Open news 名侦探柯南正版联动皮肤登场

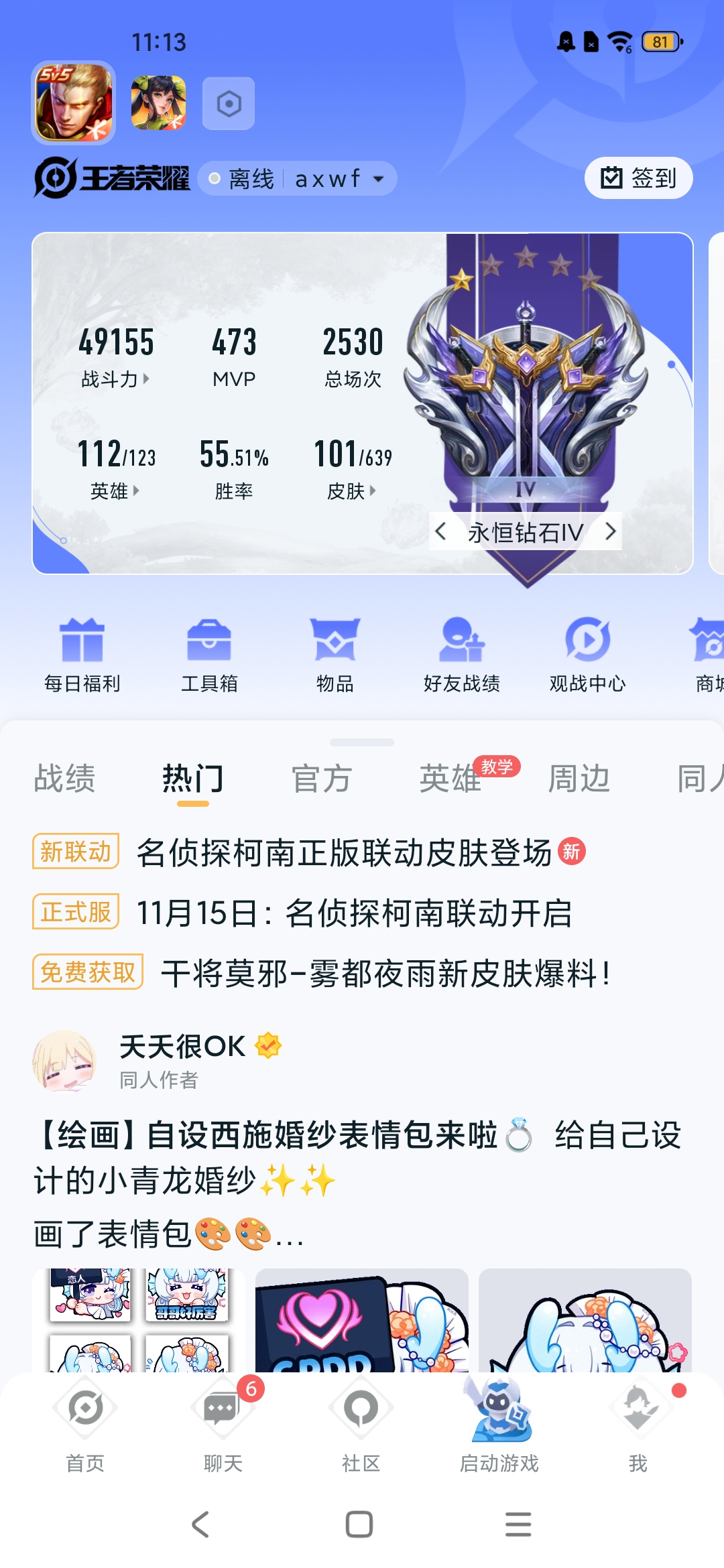tap(344, 852)
